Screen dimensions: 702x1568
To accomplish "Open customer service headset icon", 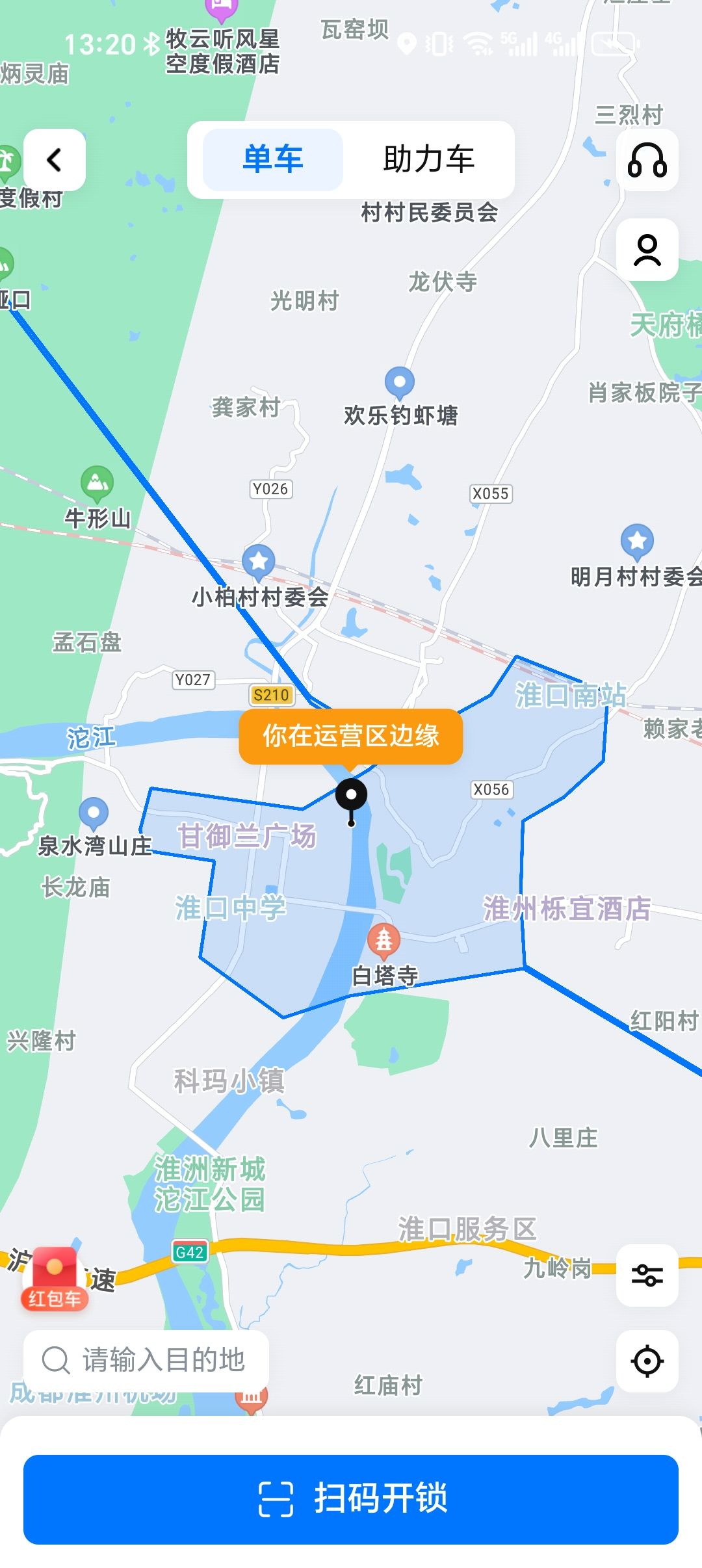I will tap(647, 160).
